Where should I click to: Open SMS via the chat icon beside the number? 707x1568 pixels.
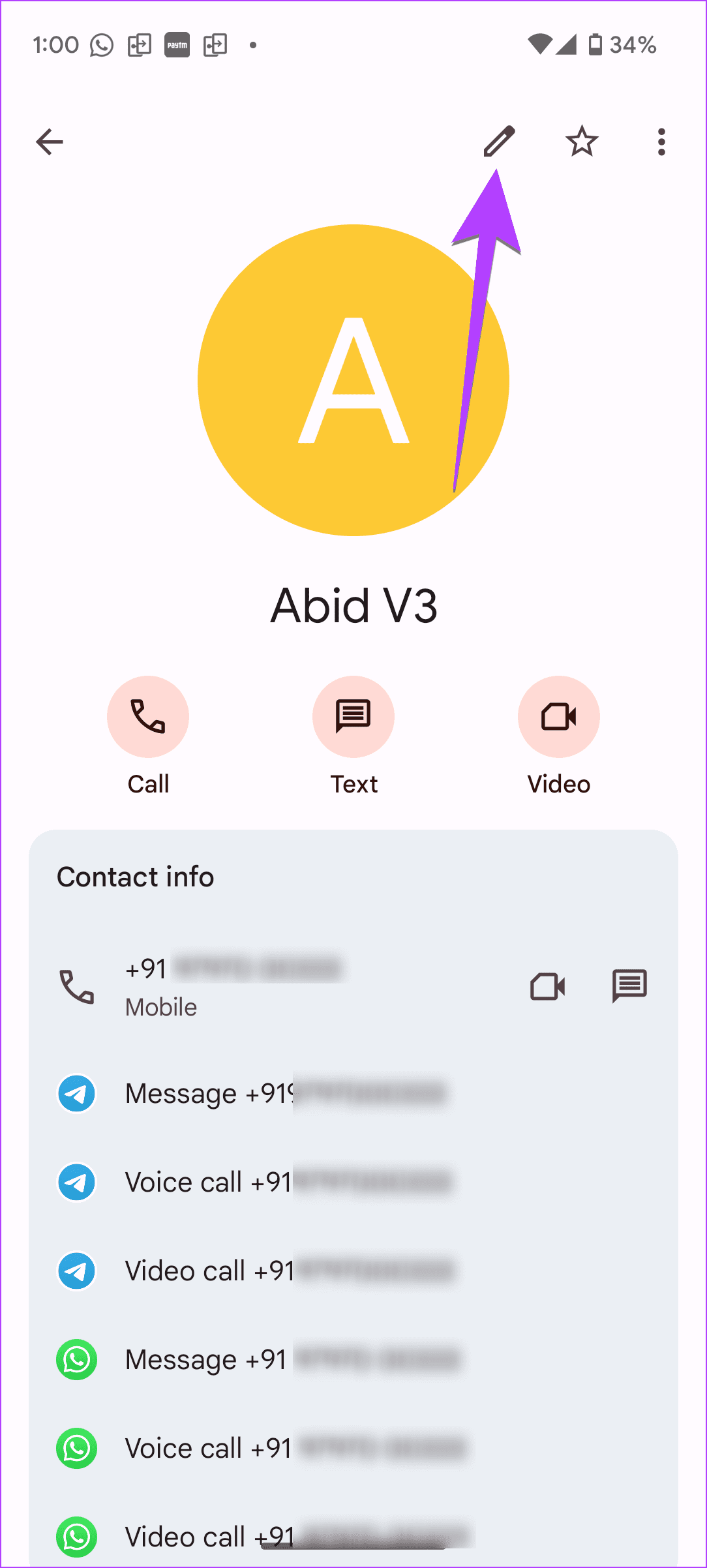[x=629, y=987]
